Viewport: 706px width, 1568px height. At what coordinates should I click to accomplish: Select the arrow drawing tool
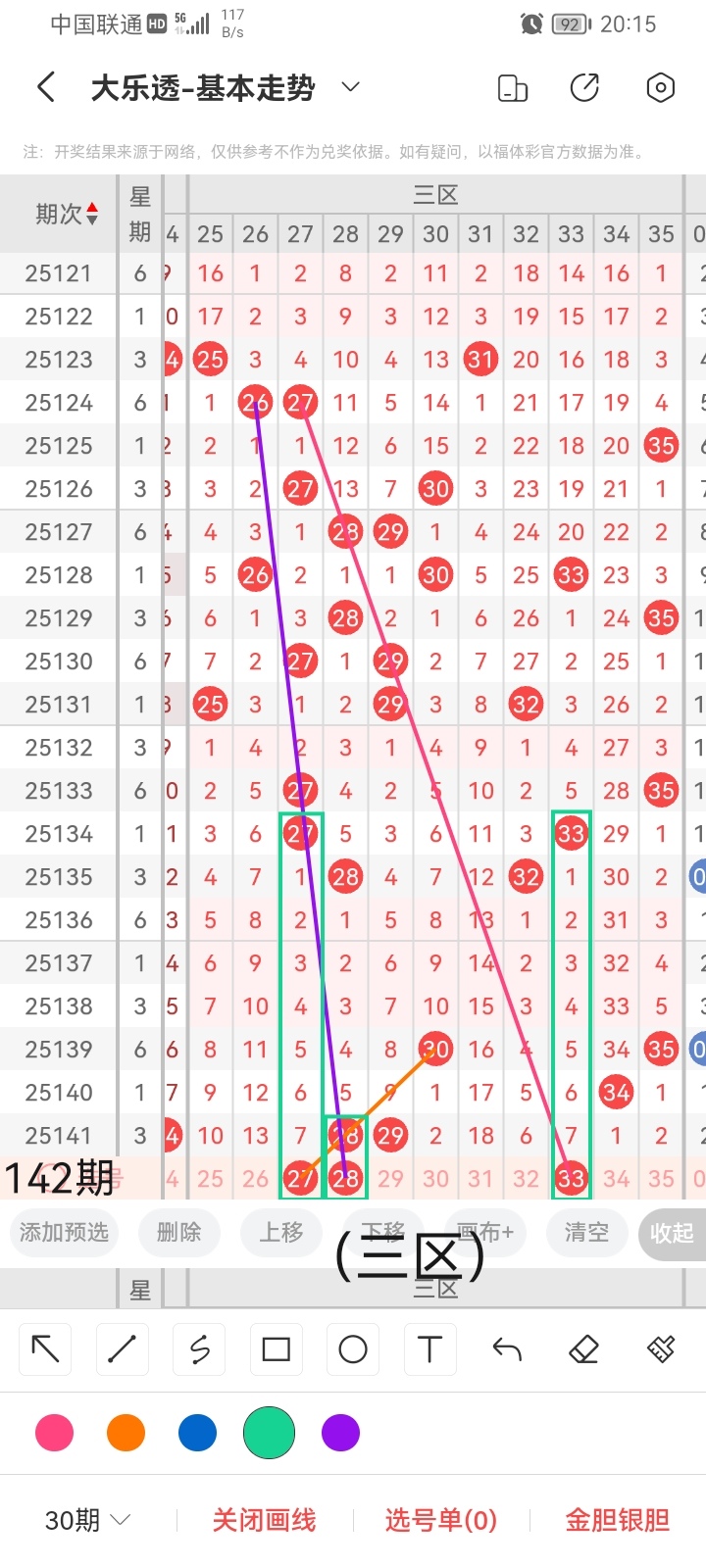point(45,1349)
